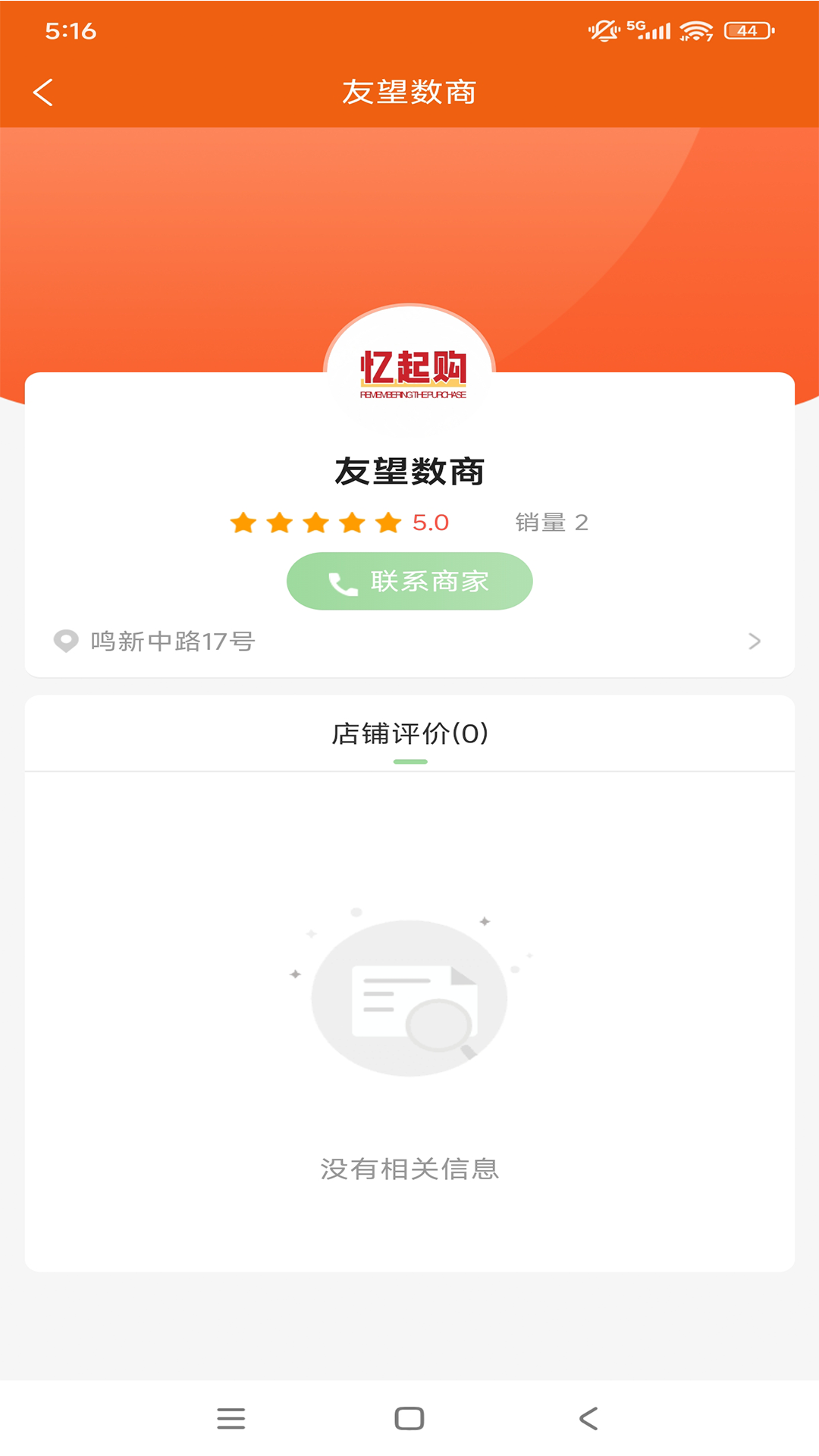Tap the 忆起购 store logo
Viewport: 819px width, 1456px height.
409,373
